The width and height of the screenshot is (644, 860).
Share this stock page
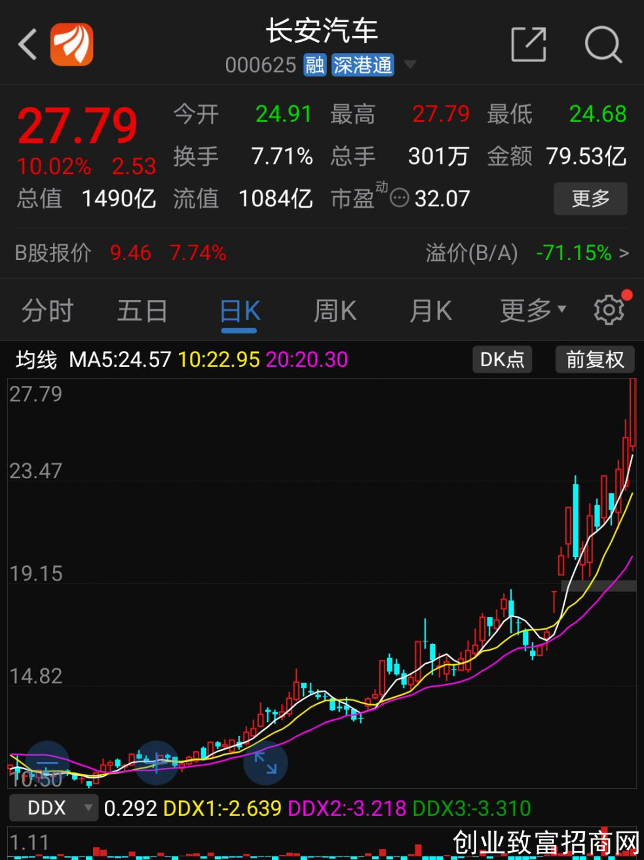click(x=528, y=44)
